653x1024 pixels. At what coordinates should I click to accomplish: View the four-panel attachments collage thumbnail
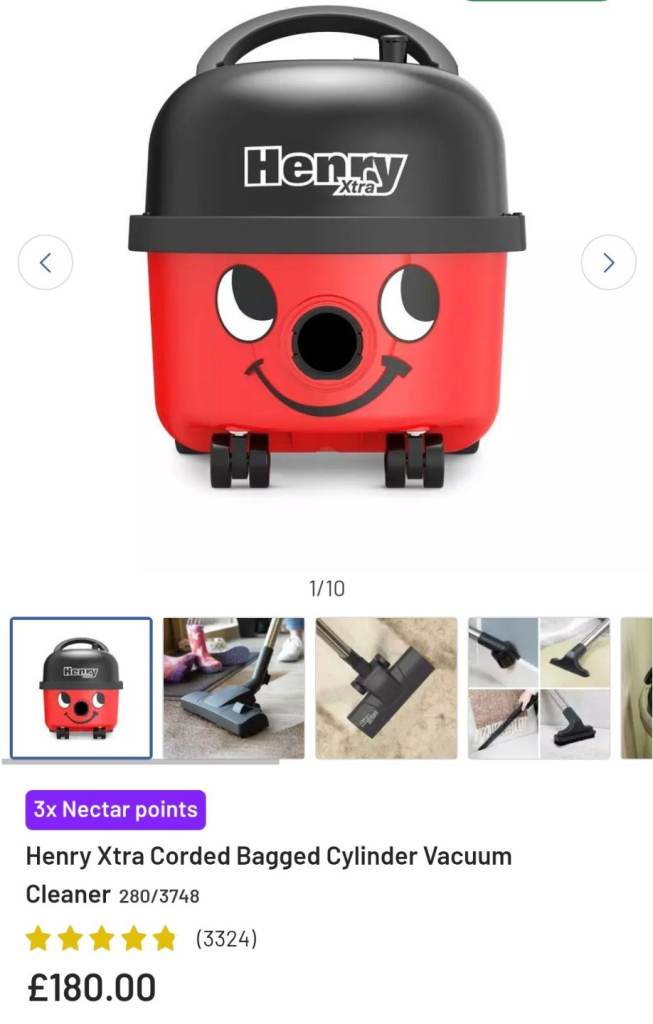click(539, 688)
